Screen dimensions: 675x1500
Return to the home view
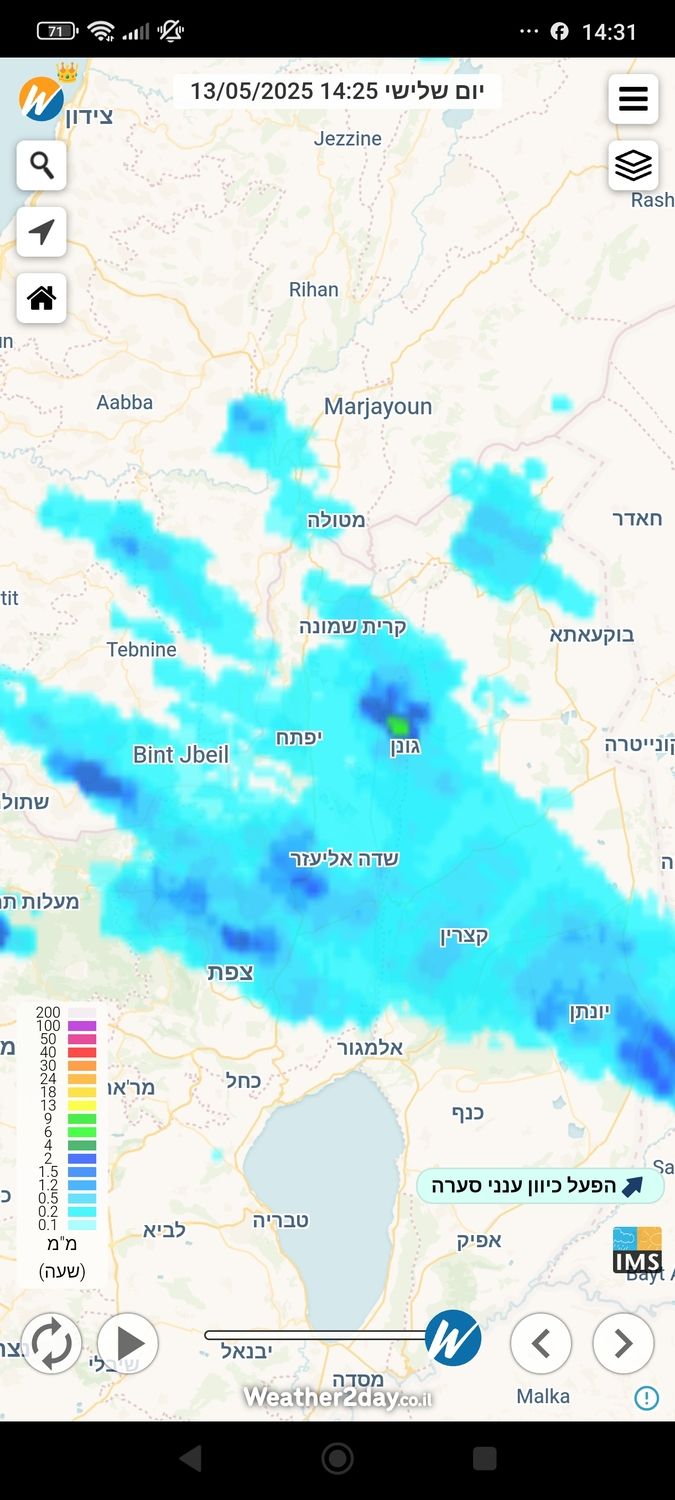pyautogui.click(x=42, y=298)
